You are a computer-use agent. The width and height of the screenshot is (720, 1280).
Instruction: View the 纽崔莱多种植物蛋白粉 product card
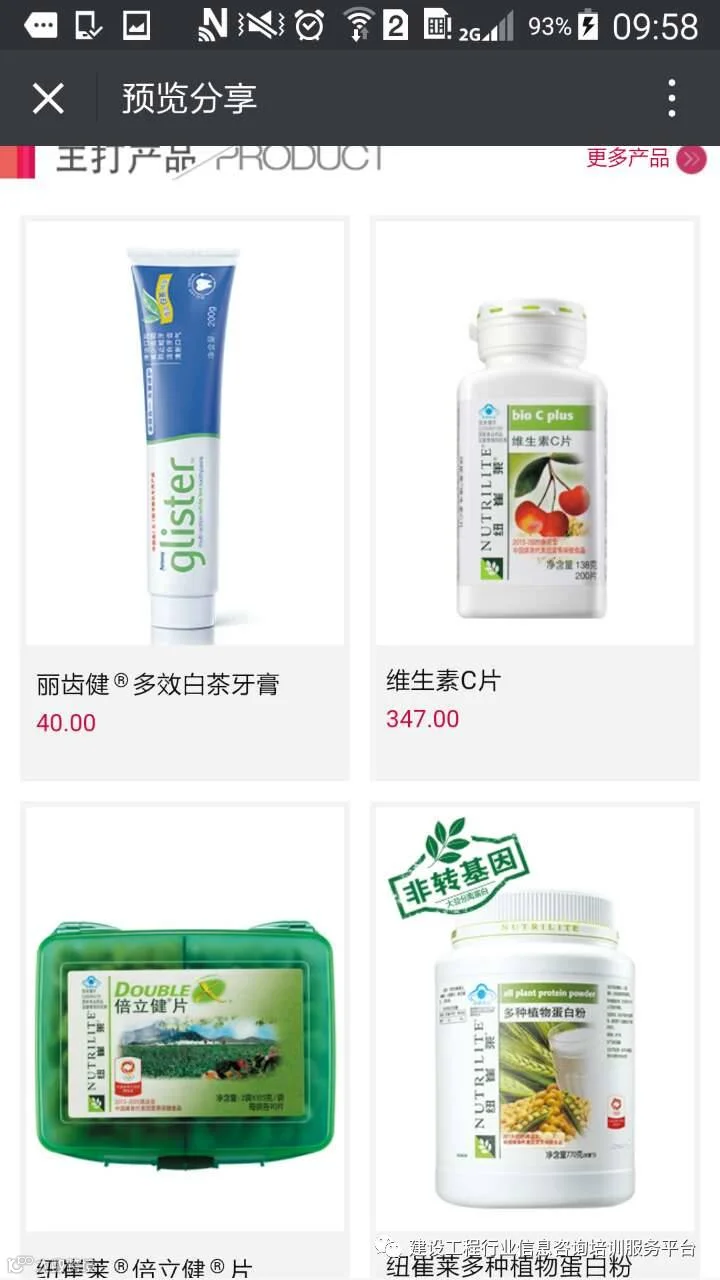pos(535,1041)
